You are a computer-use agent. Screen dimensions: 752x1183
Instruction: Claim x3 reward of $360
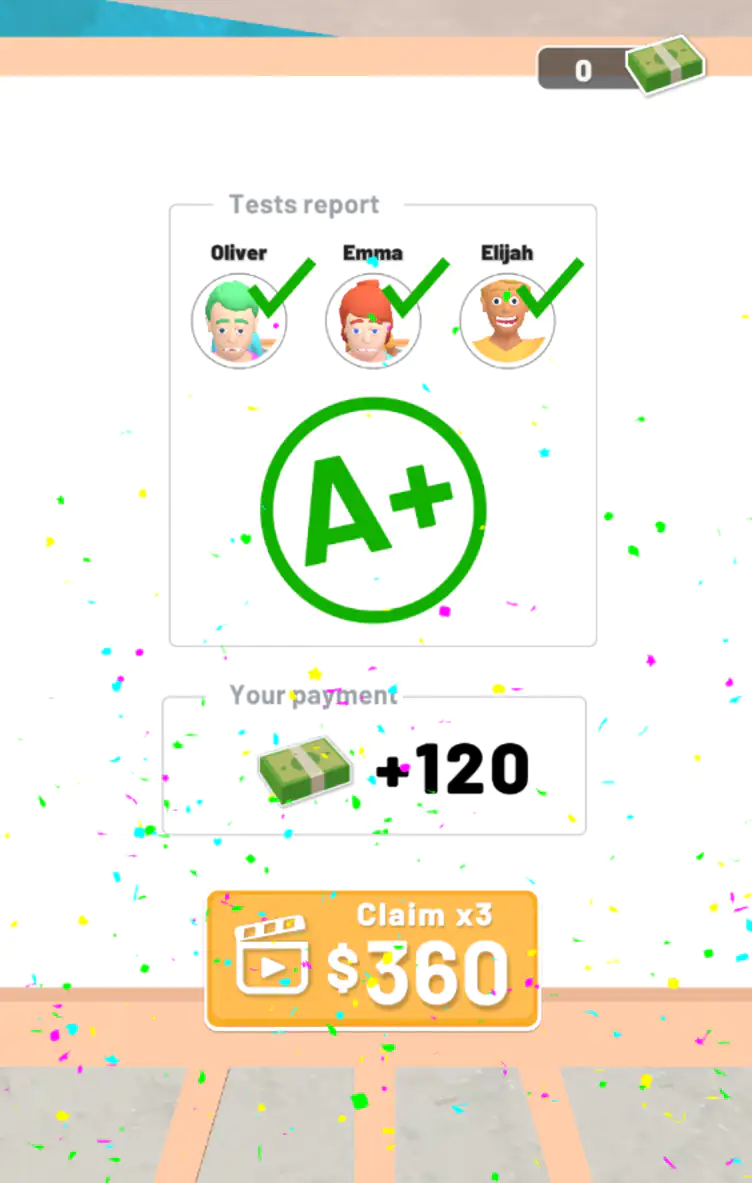(372, 959)
